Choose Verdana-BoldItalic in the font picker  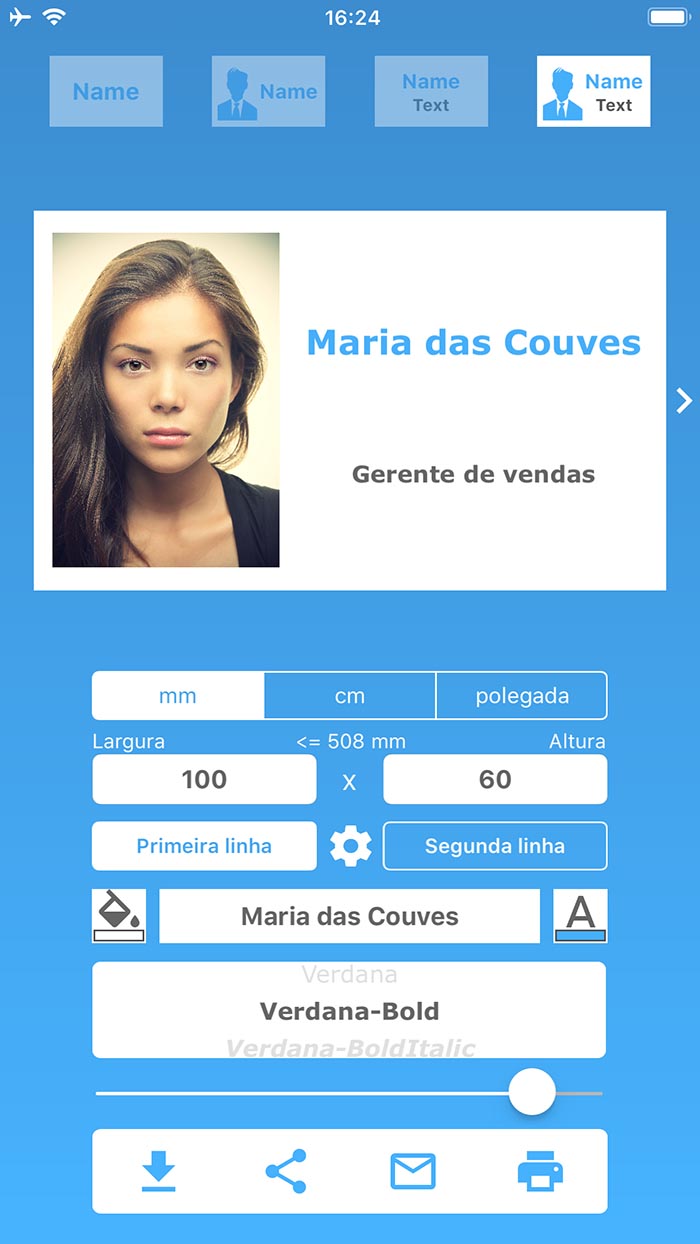coord(350,1047)
